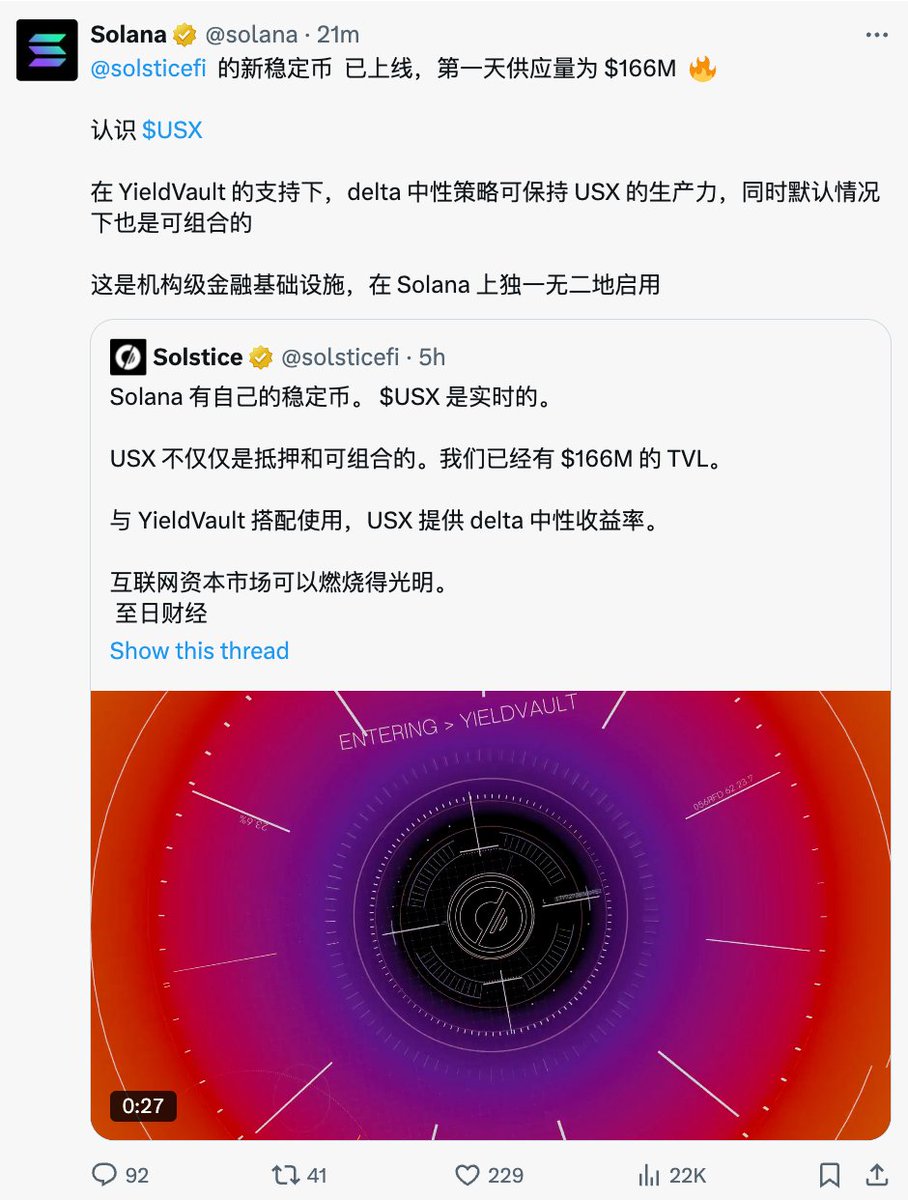Reply to the Solana tweet

105,1175
